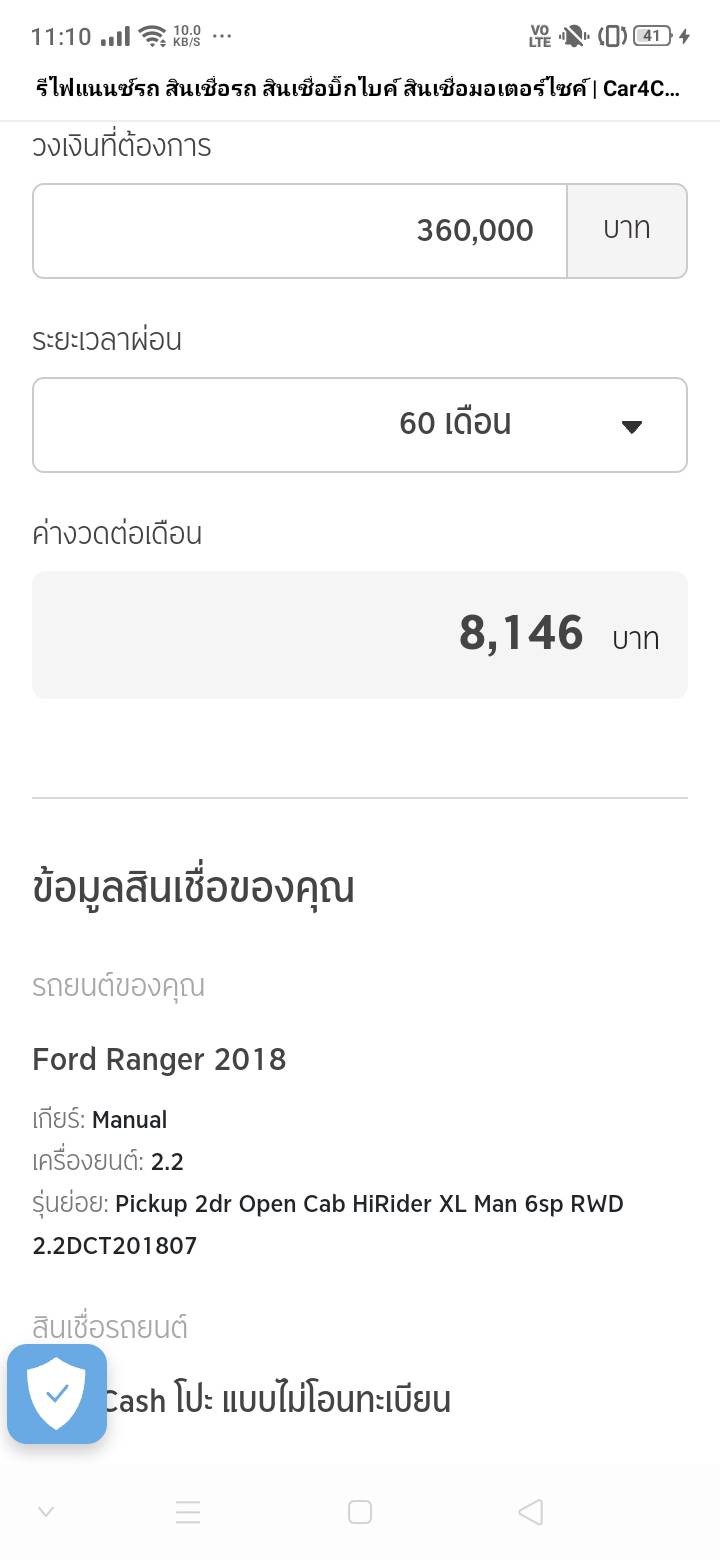The height and width of the screenshot is (1560, 720).
Task: Open the 60 เดือน installment period dropdown
Action: tap(360, 424)
